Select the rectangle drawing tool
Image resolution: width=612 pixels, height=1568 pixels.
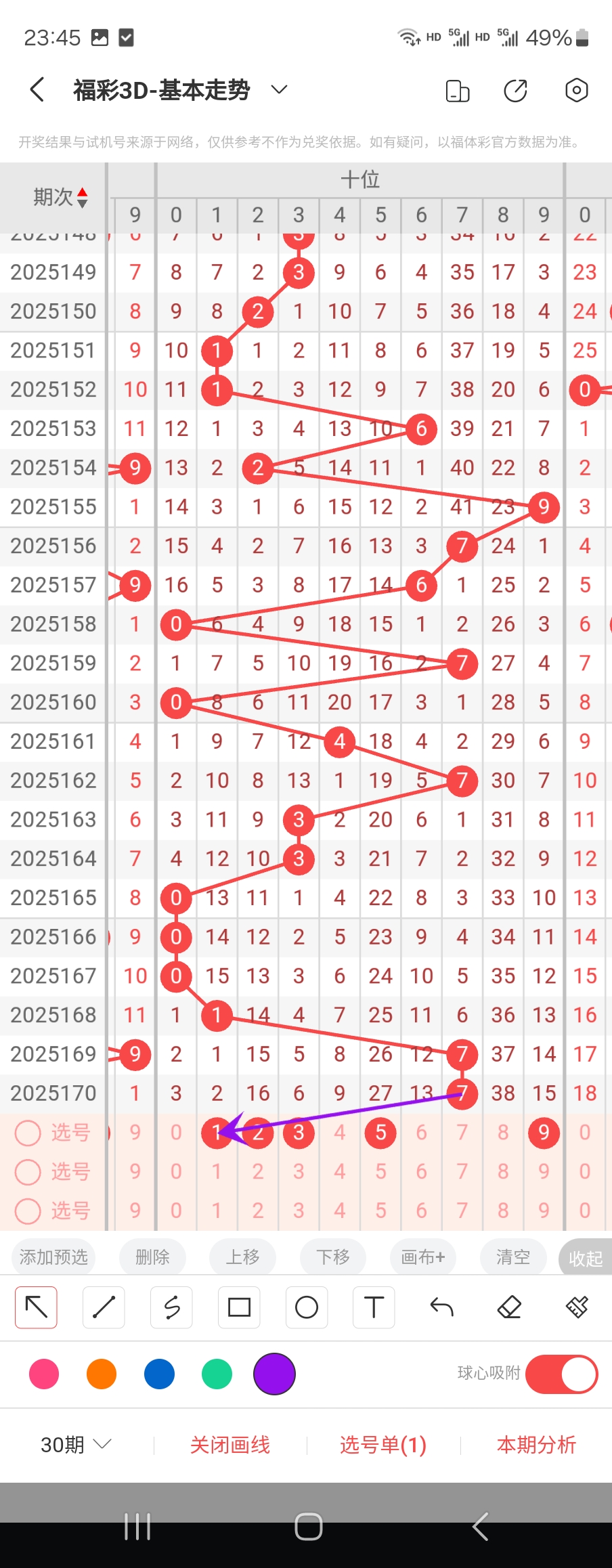[x=239, y=1307]
